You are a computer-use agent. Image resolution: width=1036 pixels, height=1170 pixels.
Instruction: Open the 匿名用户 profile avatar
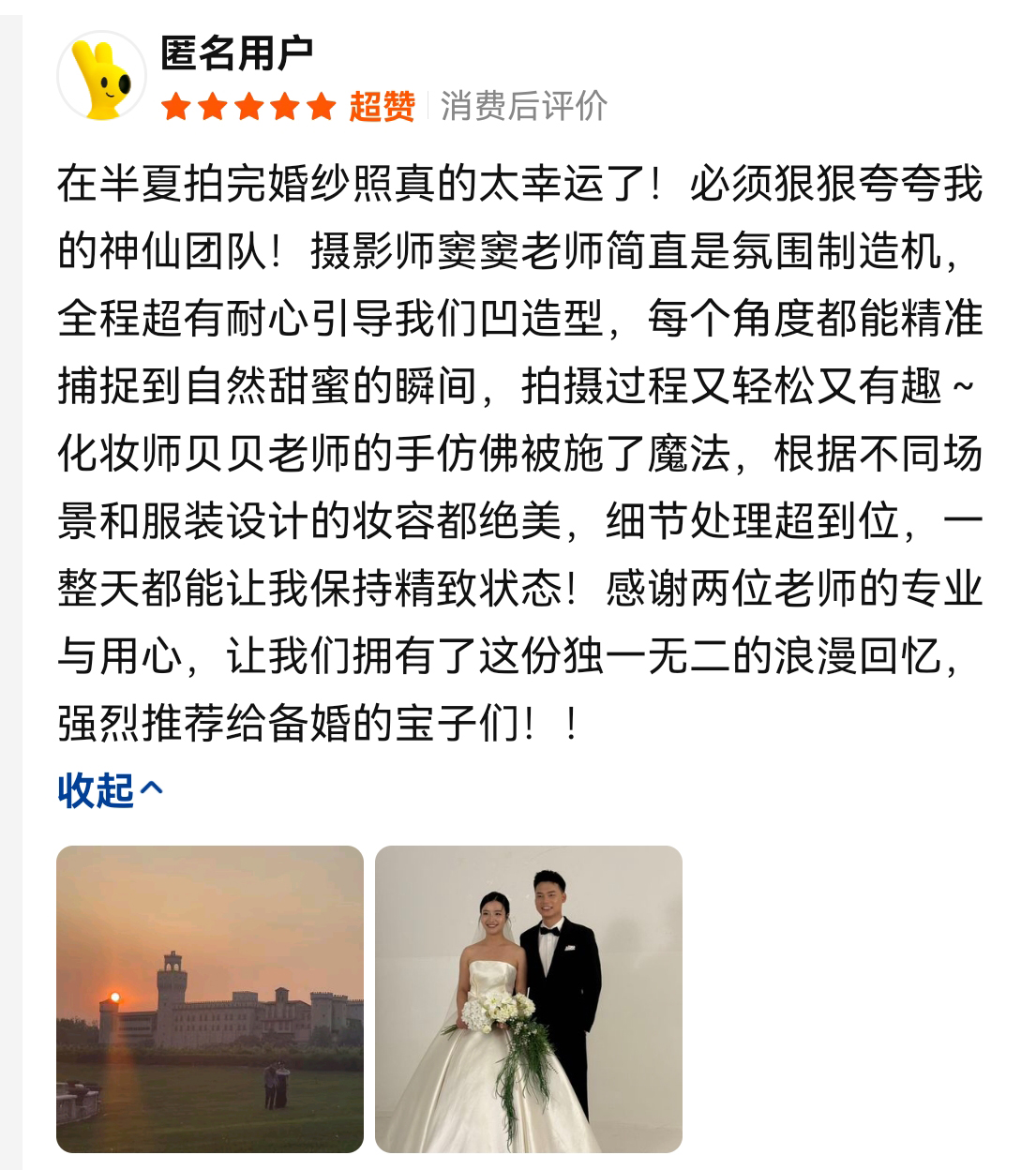click(101, 78)
